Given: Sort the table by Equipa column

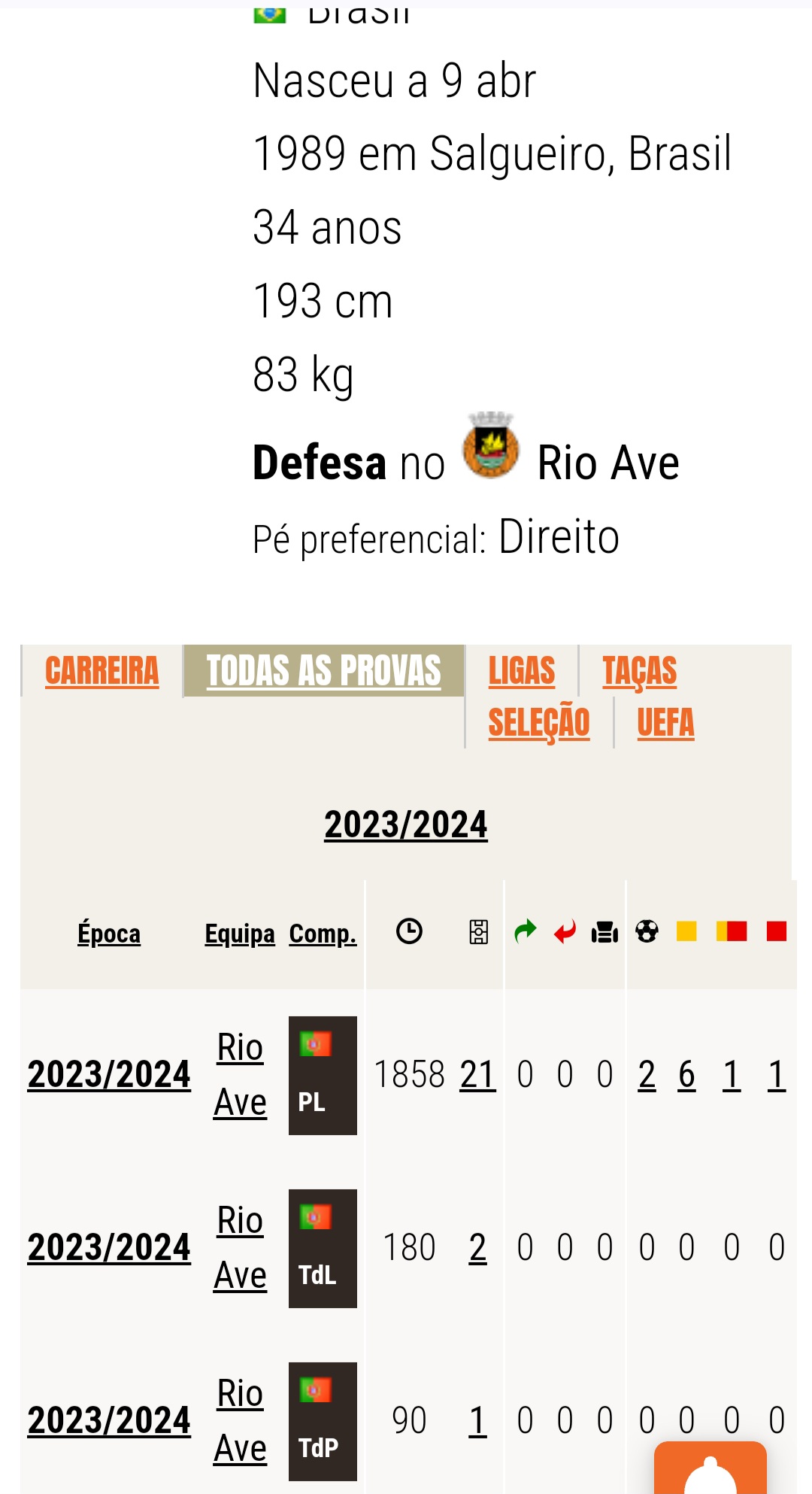Looking at the screenshot, I should pyautogui.click(x=240, y=934).
